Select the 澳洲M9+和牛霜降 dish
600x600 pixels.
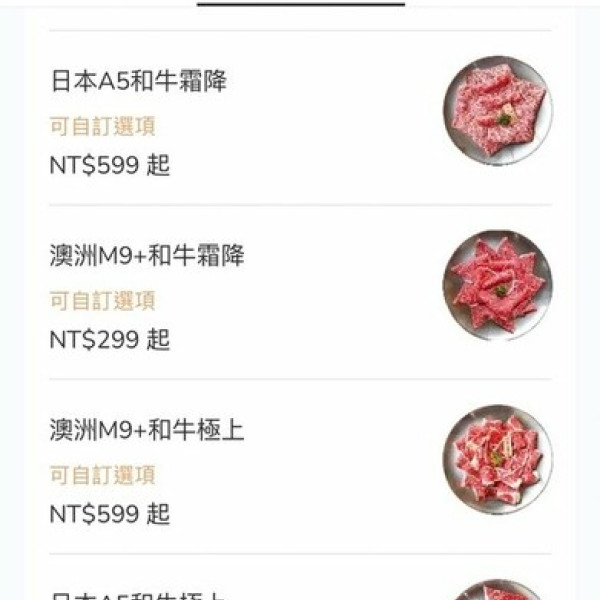tap(147, 257)
